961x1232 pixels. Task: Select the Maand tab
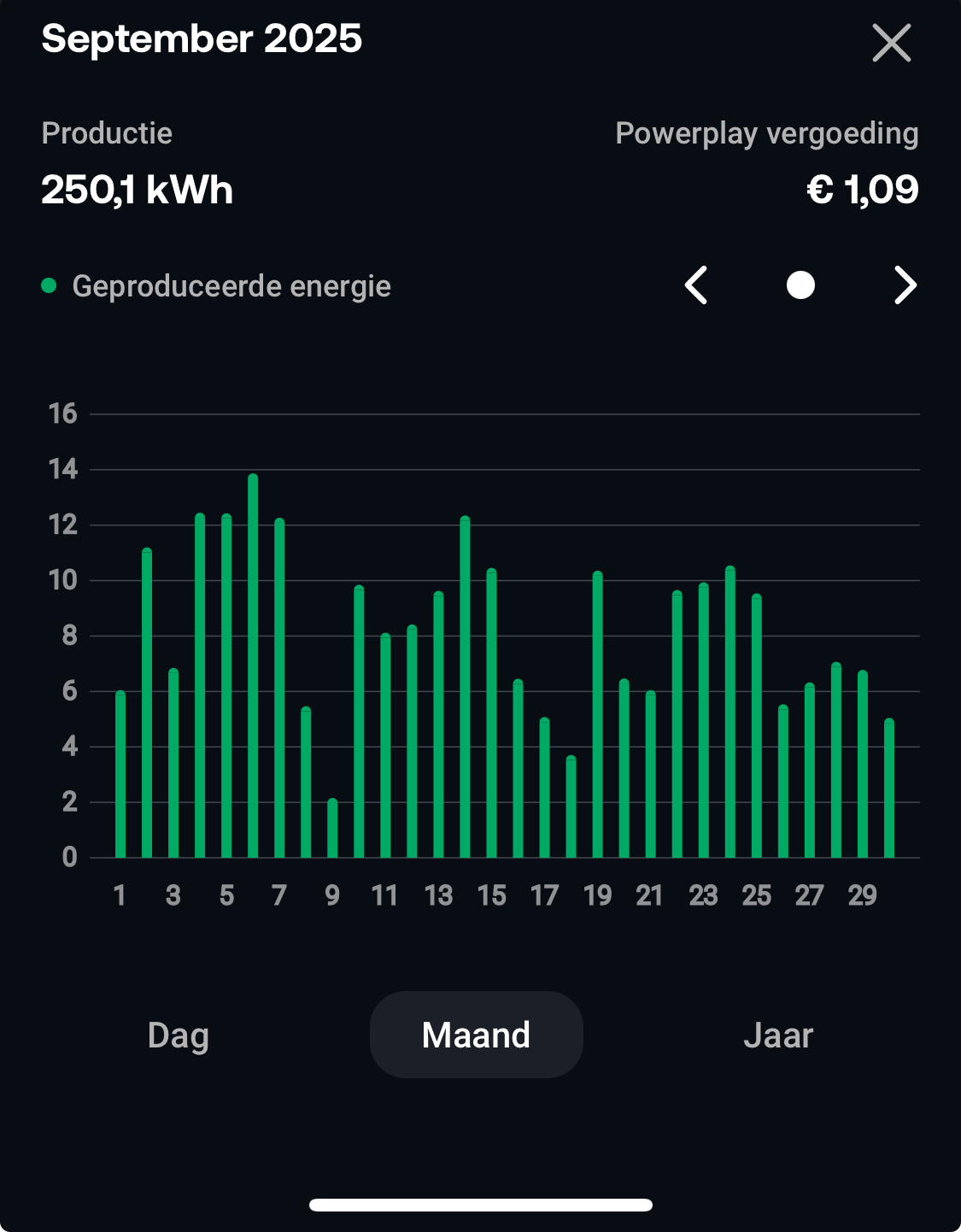476,1035
